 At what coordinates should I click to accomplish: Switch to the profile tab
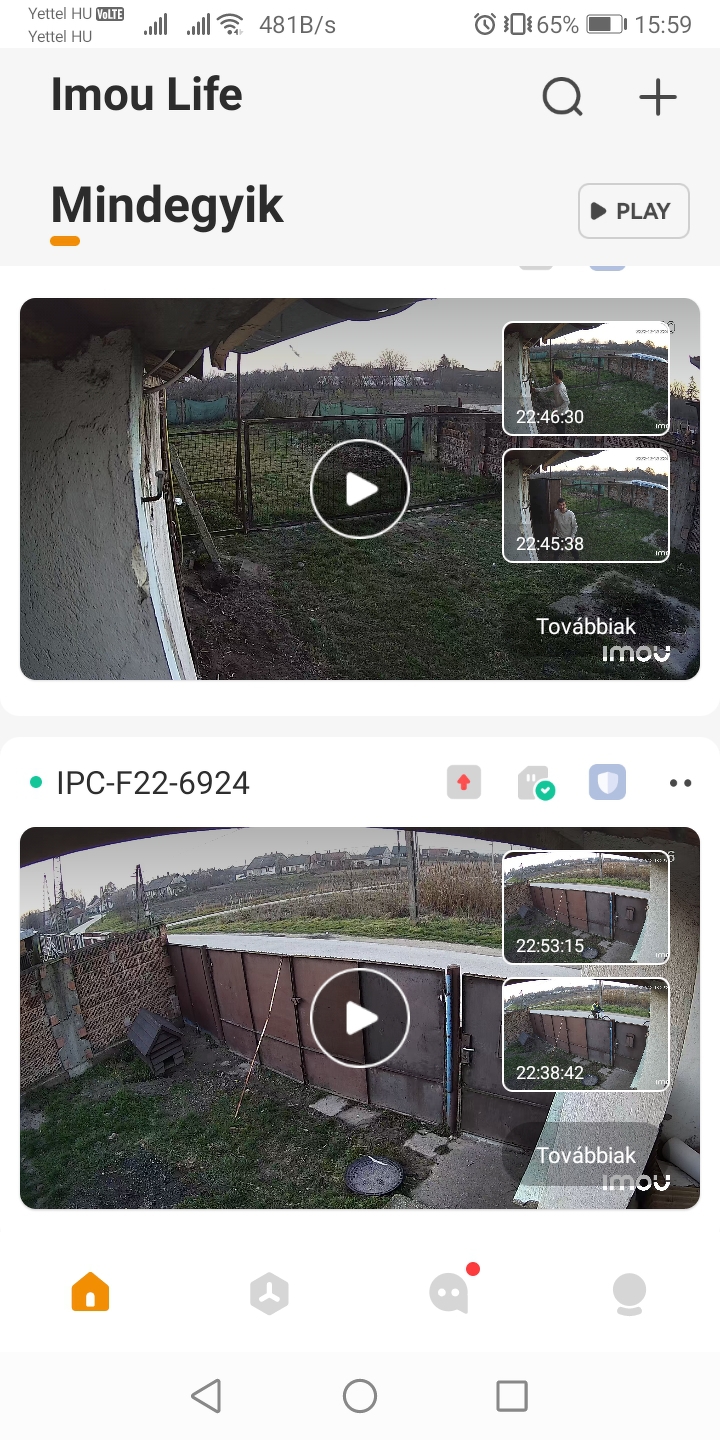click(x=629, y=1292)
